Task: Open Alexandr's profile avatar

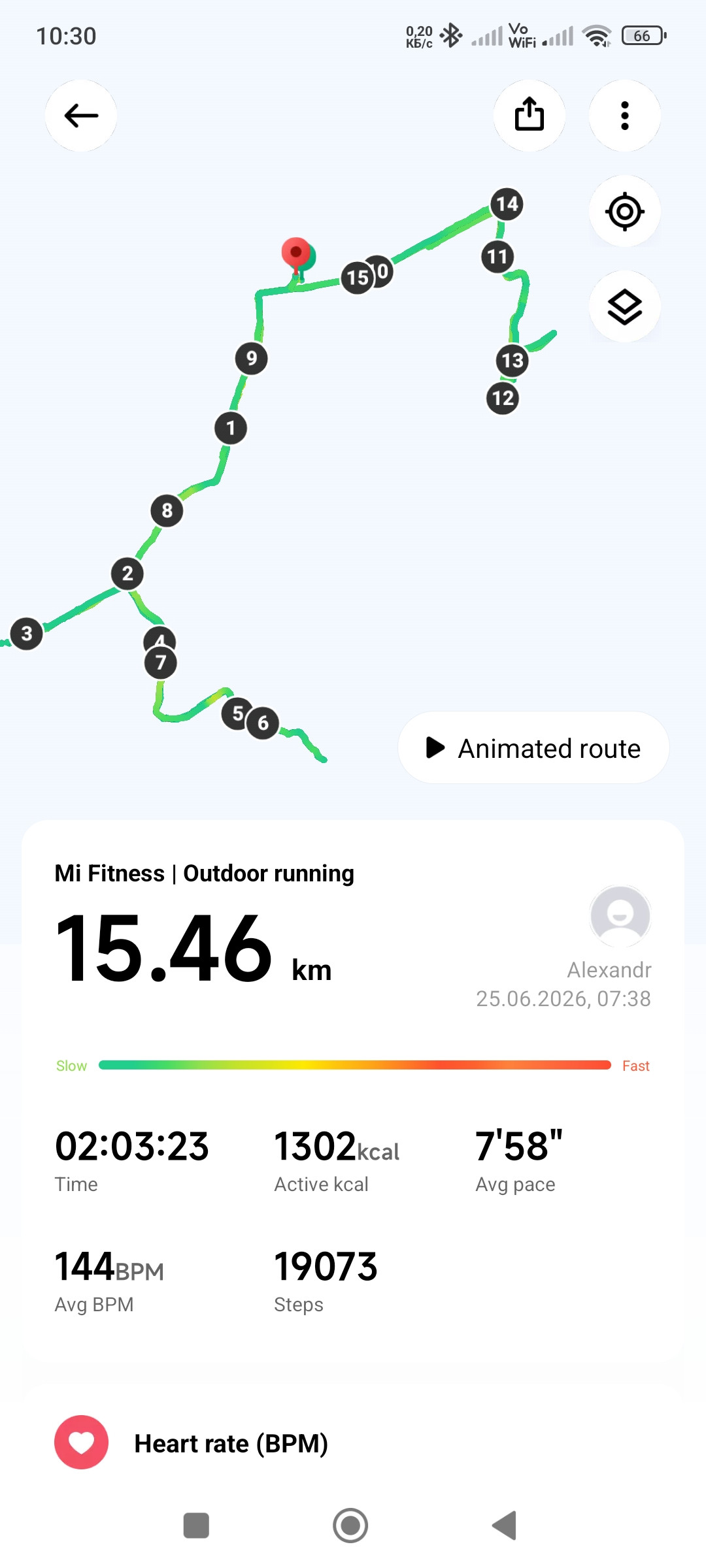Action: [620, 916]
